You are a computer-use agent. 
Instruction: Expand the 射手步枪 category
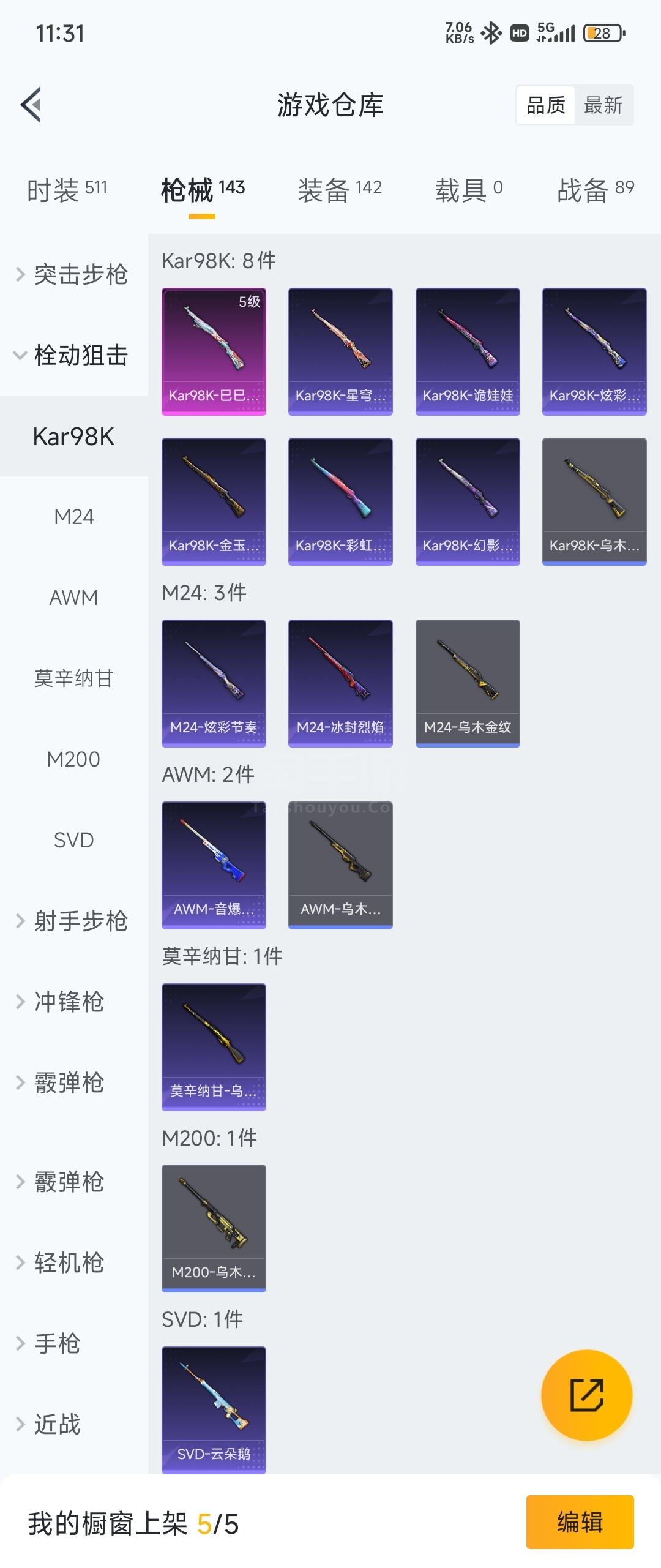point(73,921)
